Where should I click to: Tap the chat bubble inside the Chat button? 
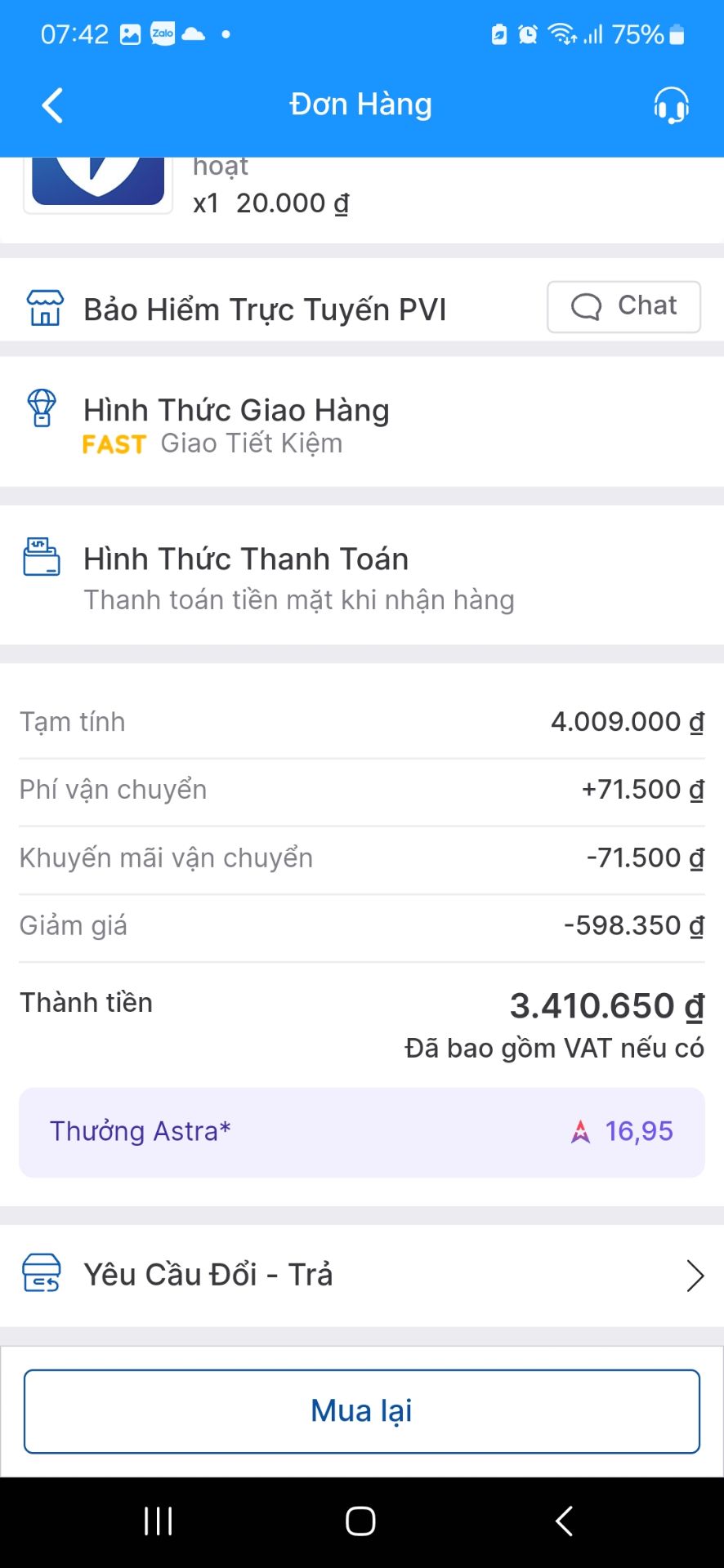tap(585, 307)
